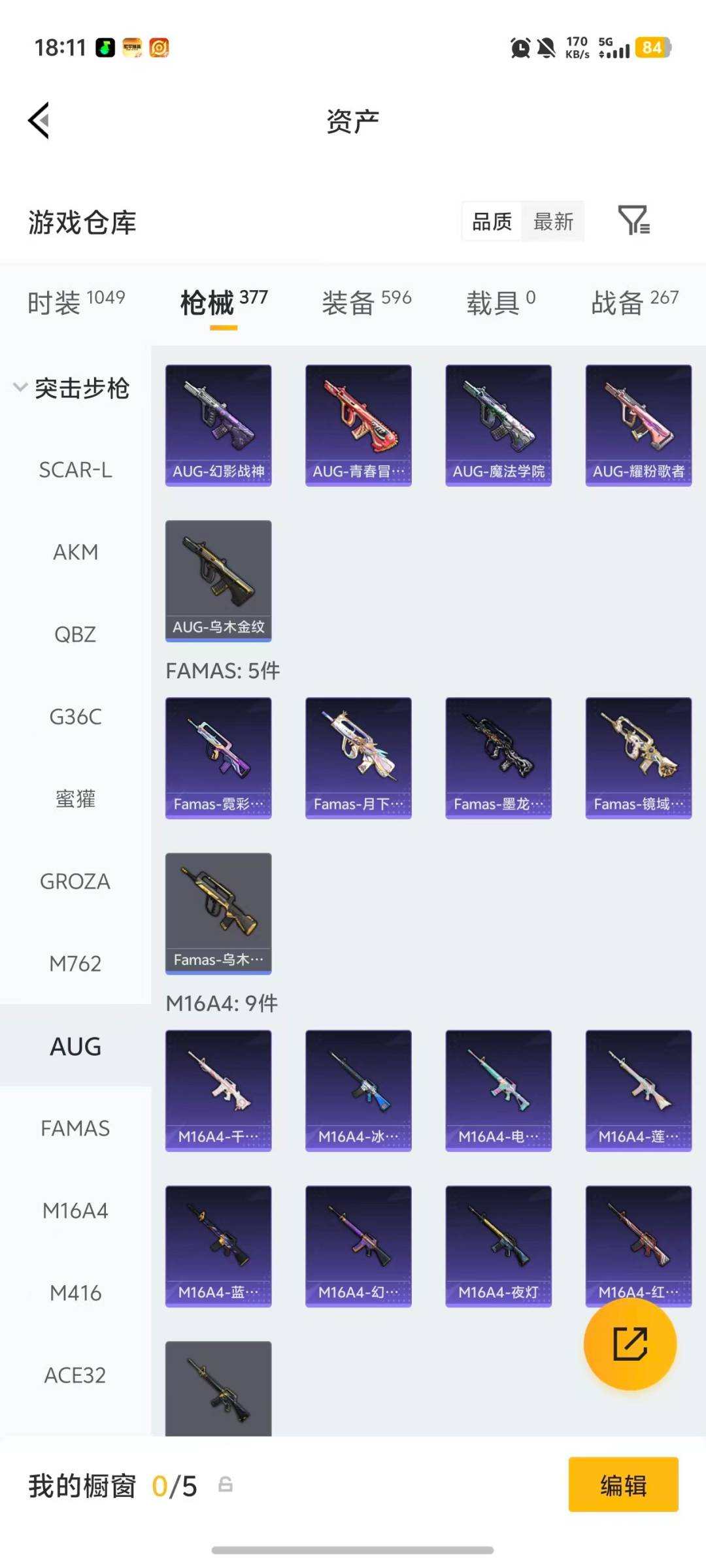Collapse the 突击步枪 category
This screenshot has height=1568, width=706.
(72, 388)
